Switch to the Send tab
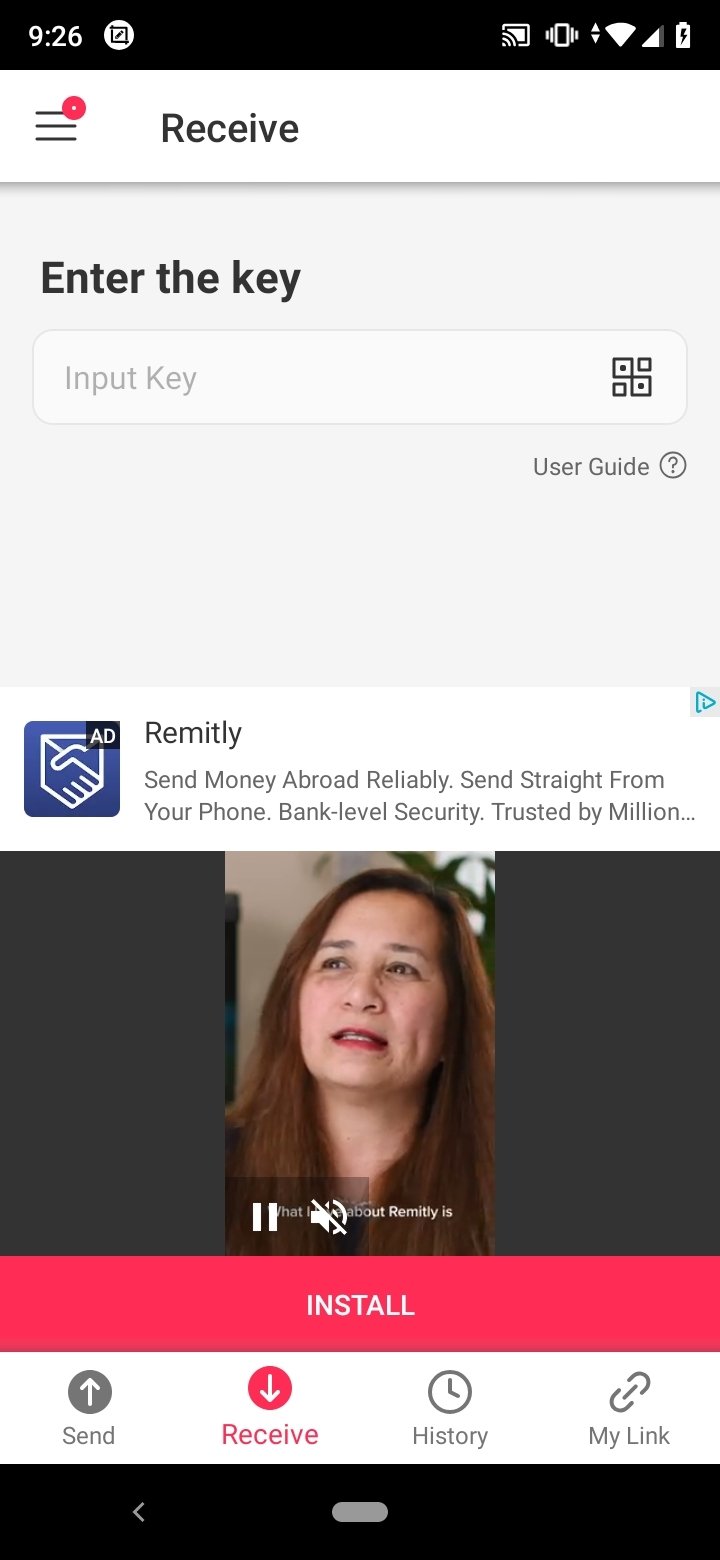This screenshot has width=720, height=1560. pos(89,1407)
